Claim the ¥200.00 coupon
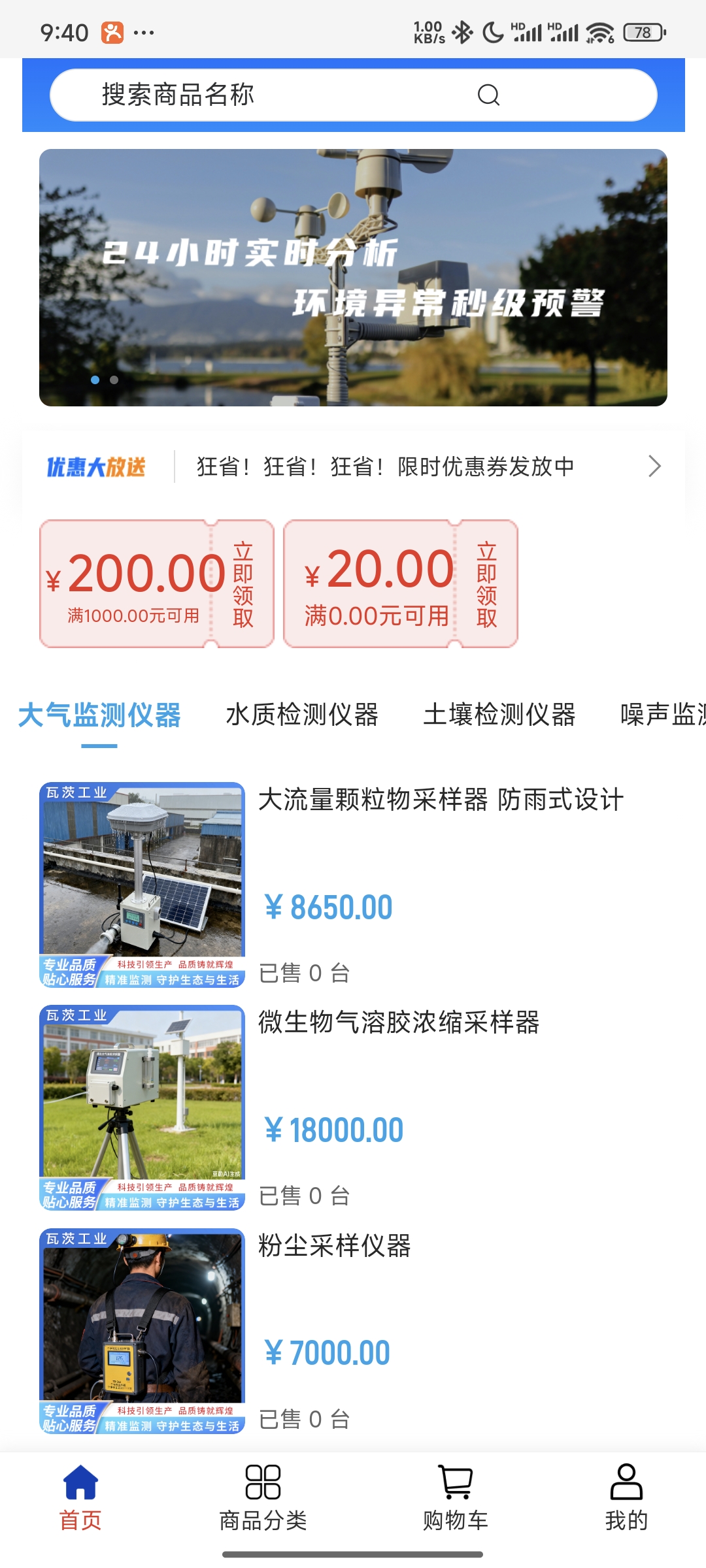This screenshot has height=1568, width=706. tap(243, 584)
